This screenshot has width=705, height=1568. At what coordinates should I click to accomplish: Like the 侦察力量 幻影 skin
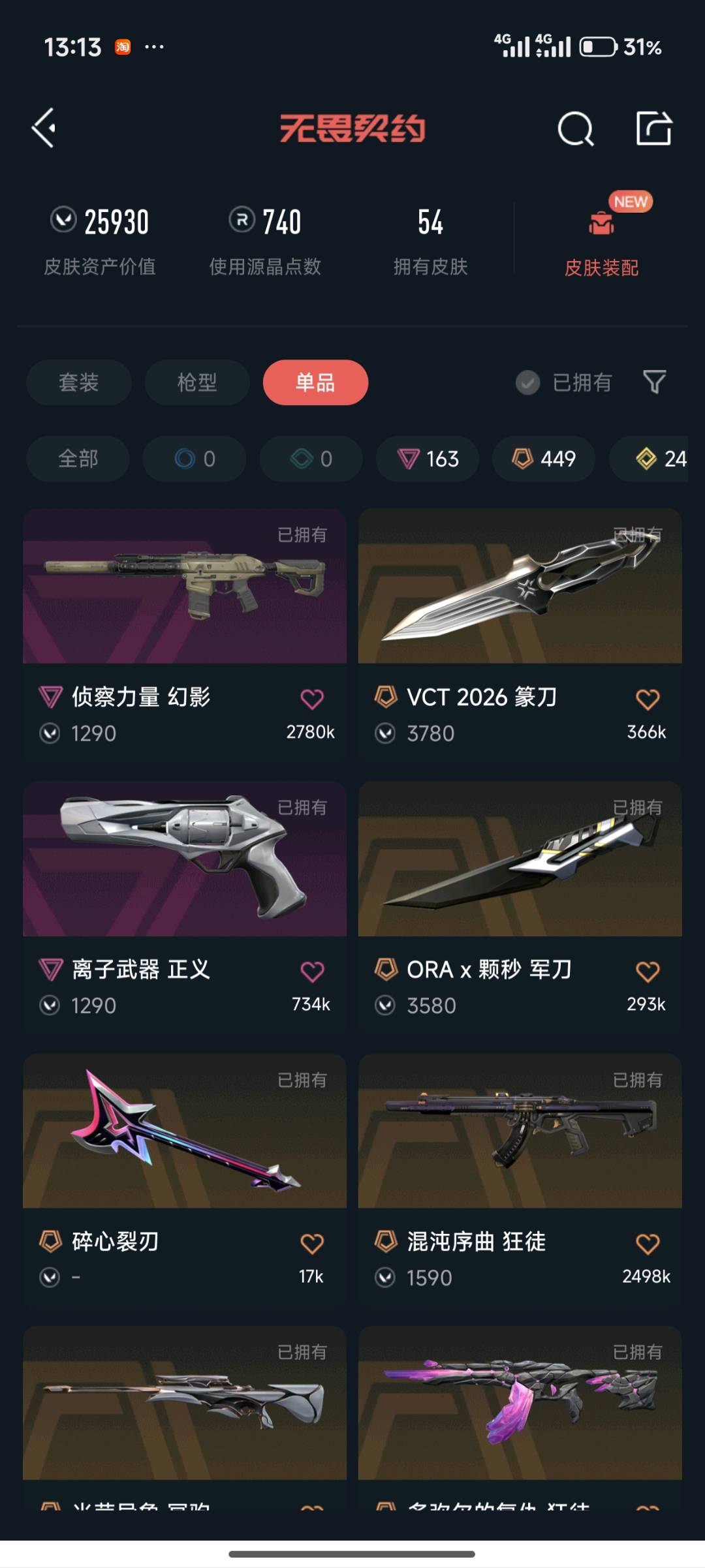pos(312,699)
